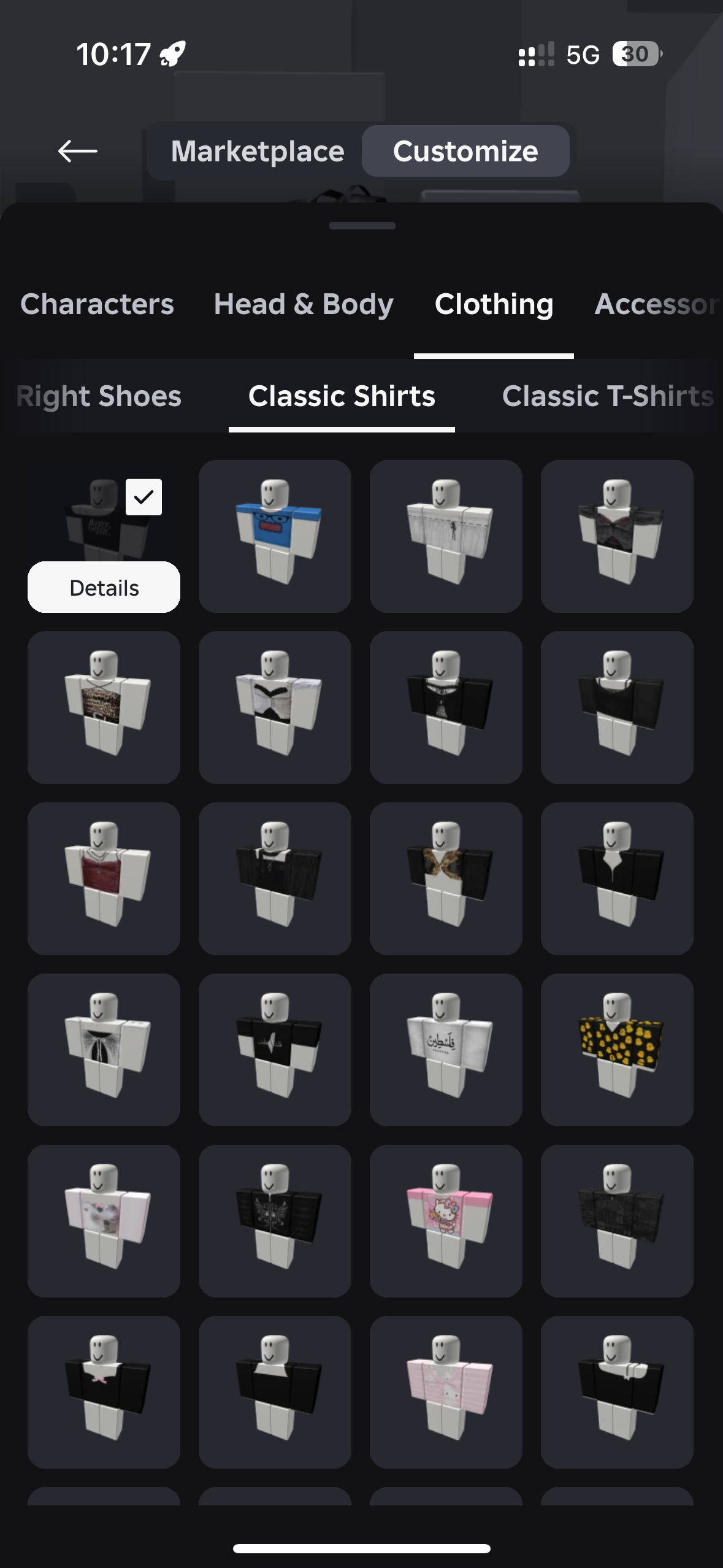Image resolution: width=723 pixels, height=1568 pixels.
Task: Uncheck the currently equipped black shirt
Action: click(143, 497)
